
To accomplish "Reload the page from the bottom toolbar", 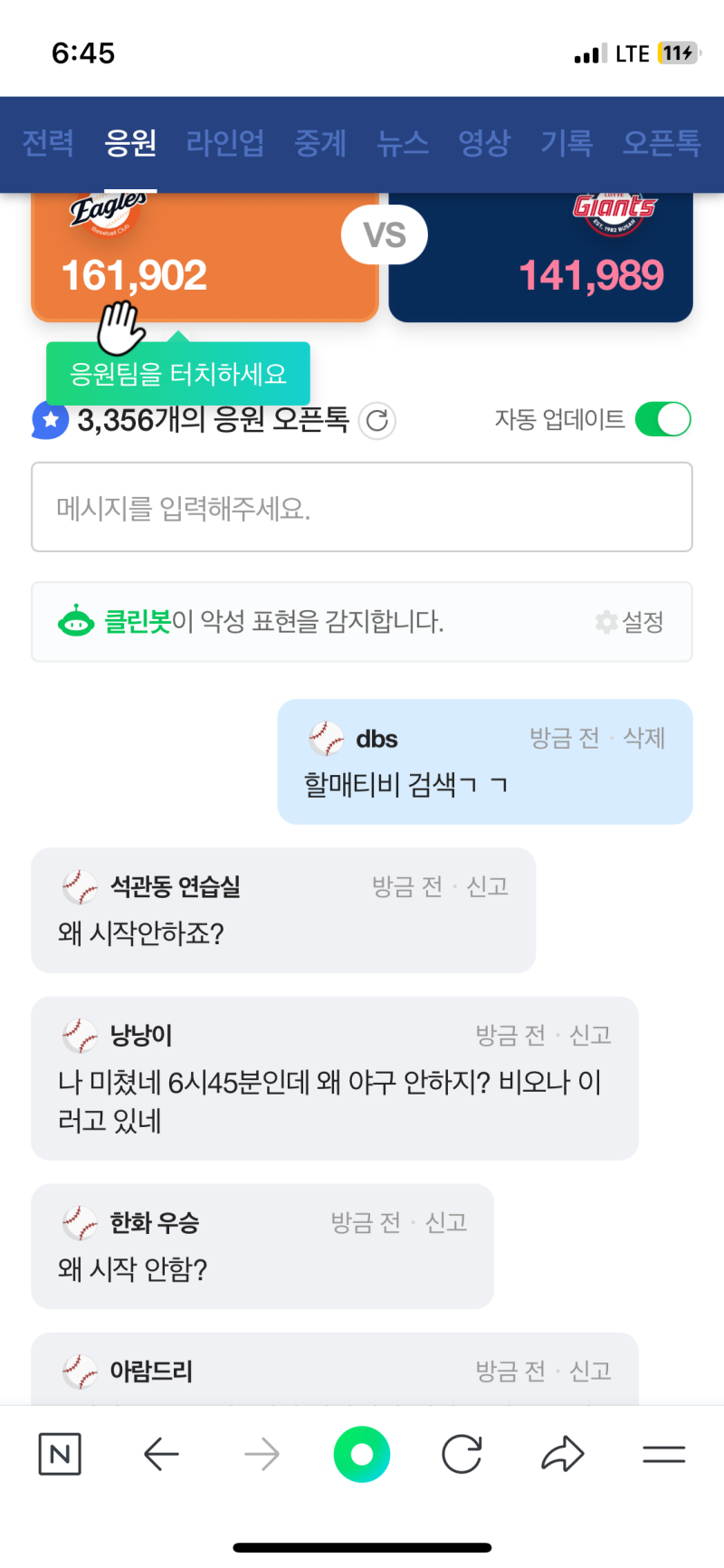I will coord(462,1455).
